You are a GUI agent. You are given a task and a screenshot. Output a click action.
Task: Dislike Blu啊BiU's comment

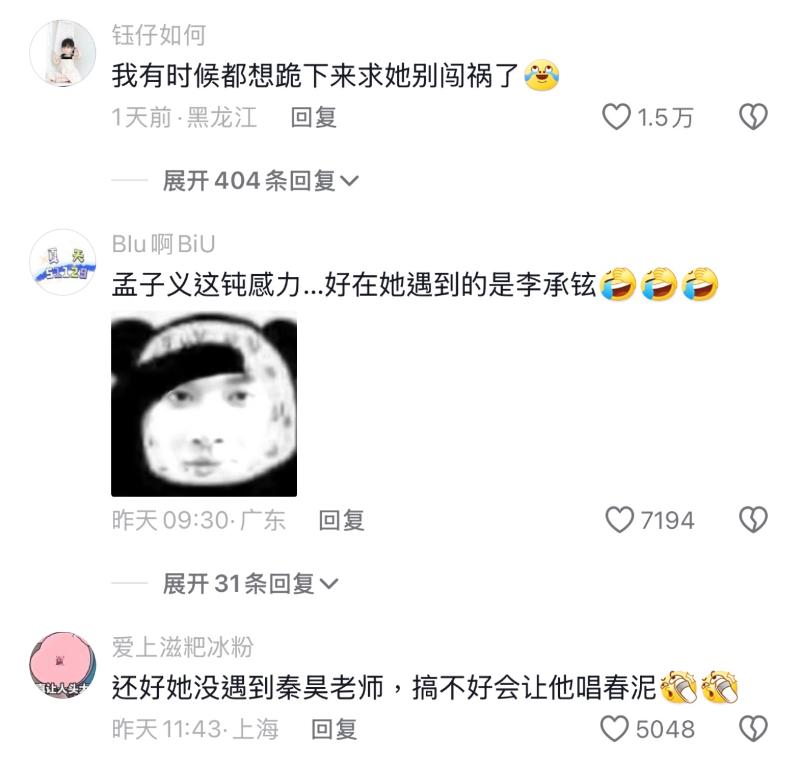click(752, 520)
